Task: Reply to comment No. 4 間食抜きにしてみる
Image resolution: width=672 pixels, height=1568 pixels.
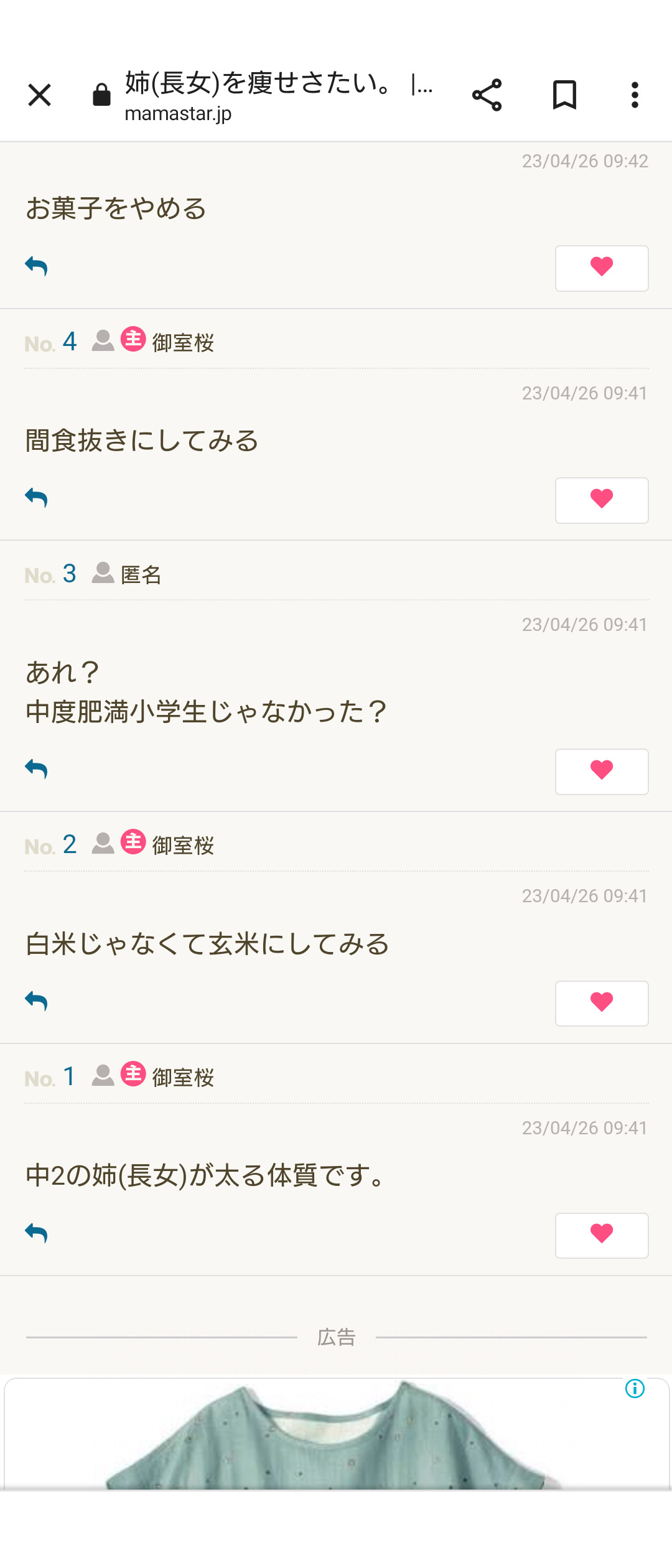Action: 37,498
